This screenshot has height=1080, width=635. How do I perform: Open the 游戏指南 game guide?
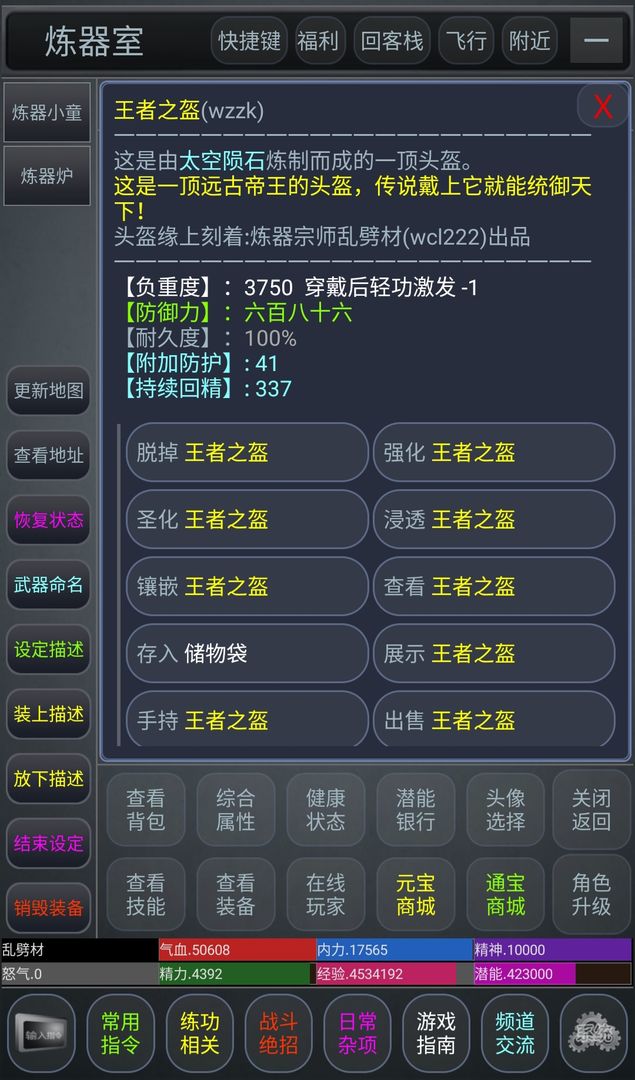(x=436, y=1033)
